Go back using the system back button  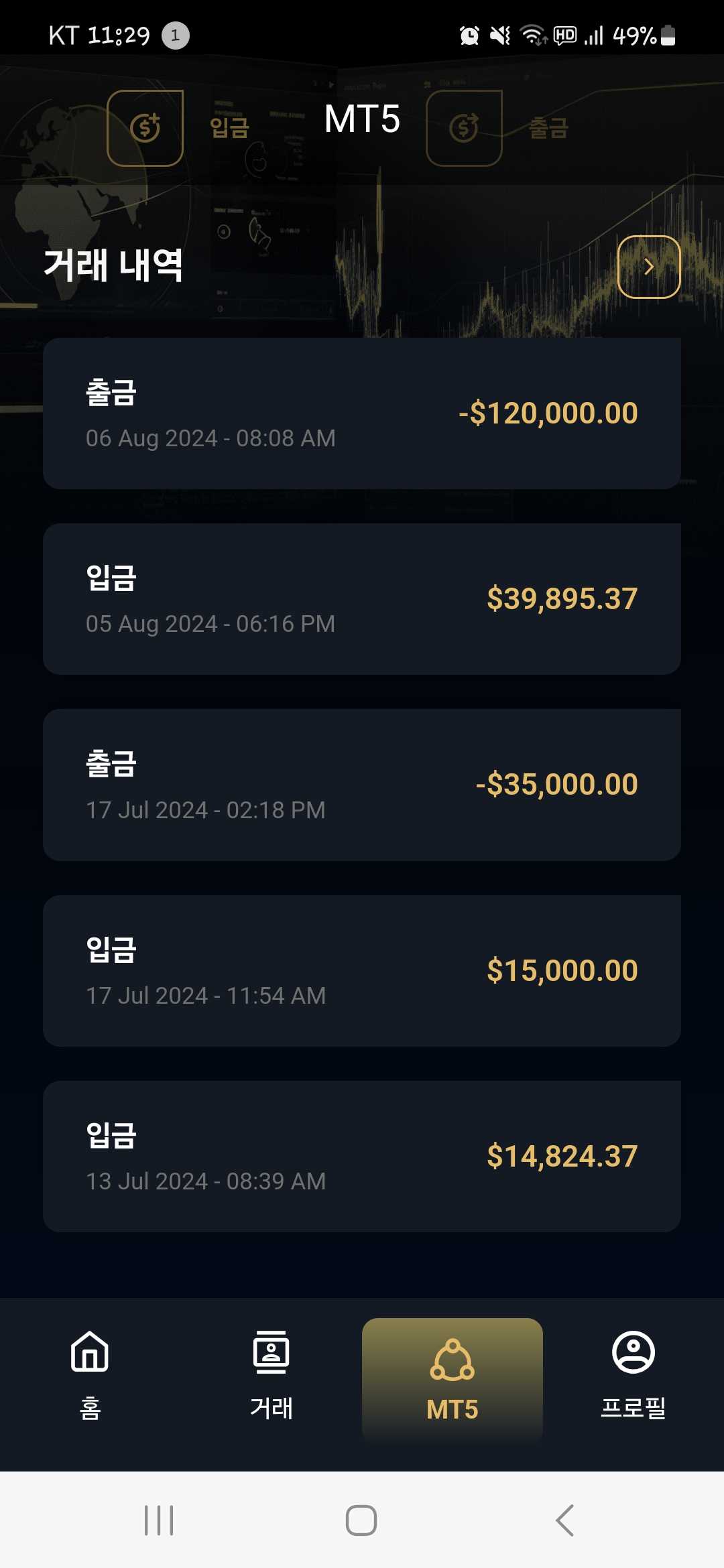564,1520
